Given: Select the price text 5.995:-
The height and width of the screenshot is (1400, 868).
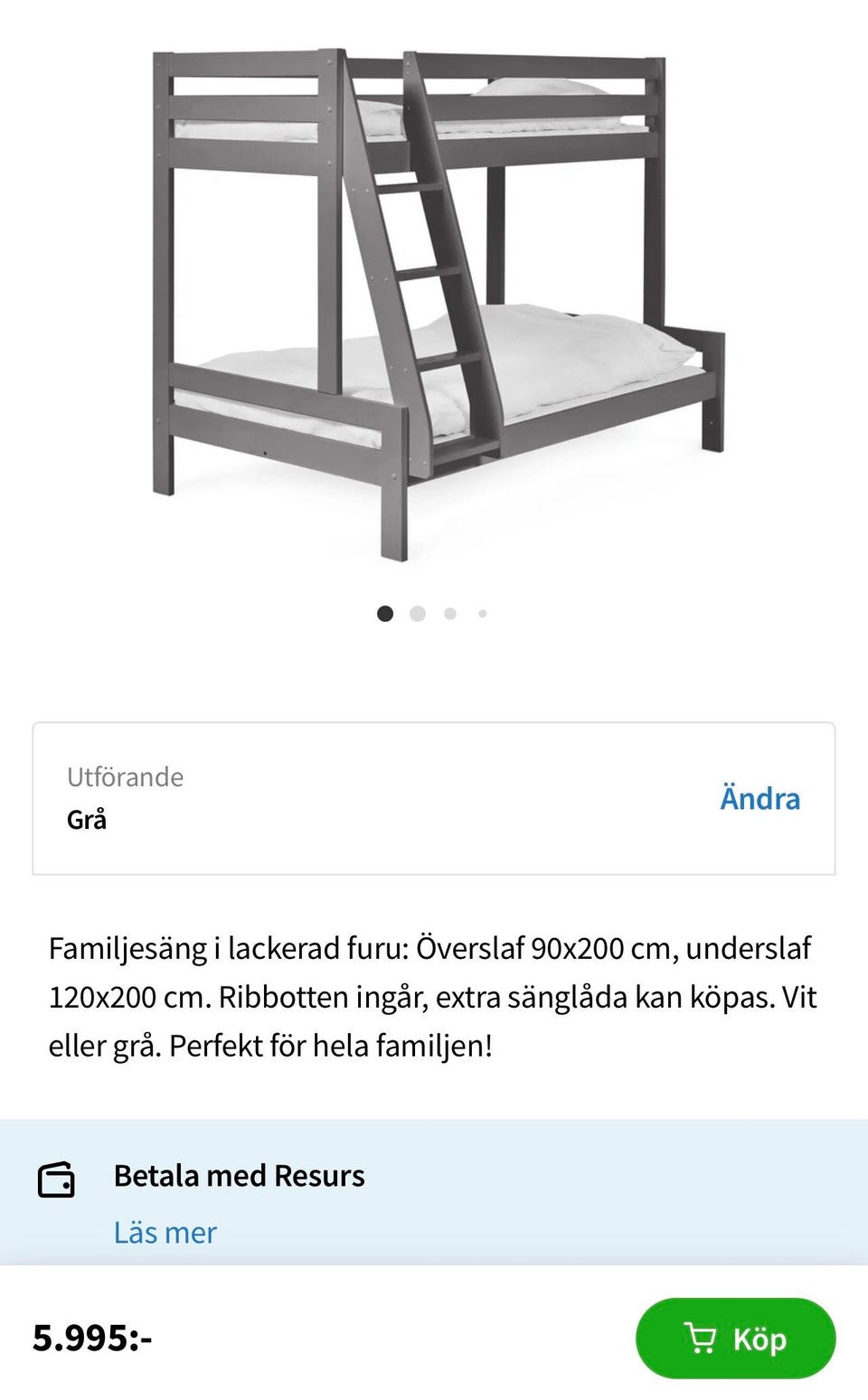Looking at the screenshot, I should pos(93,1339).
